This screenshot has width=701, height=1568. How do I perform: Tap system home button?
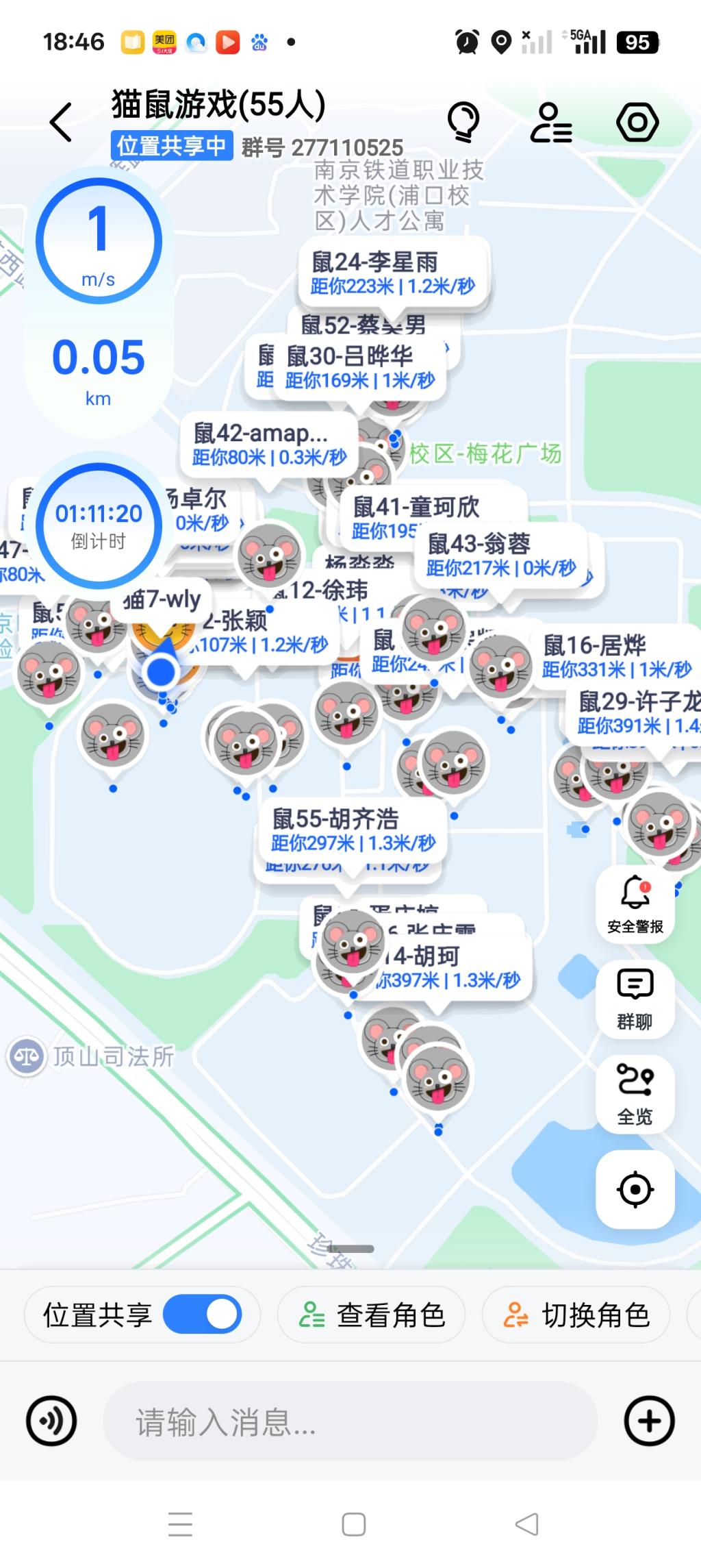353,1525
